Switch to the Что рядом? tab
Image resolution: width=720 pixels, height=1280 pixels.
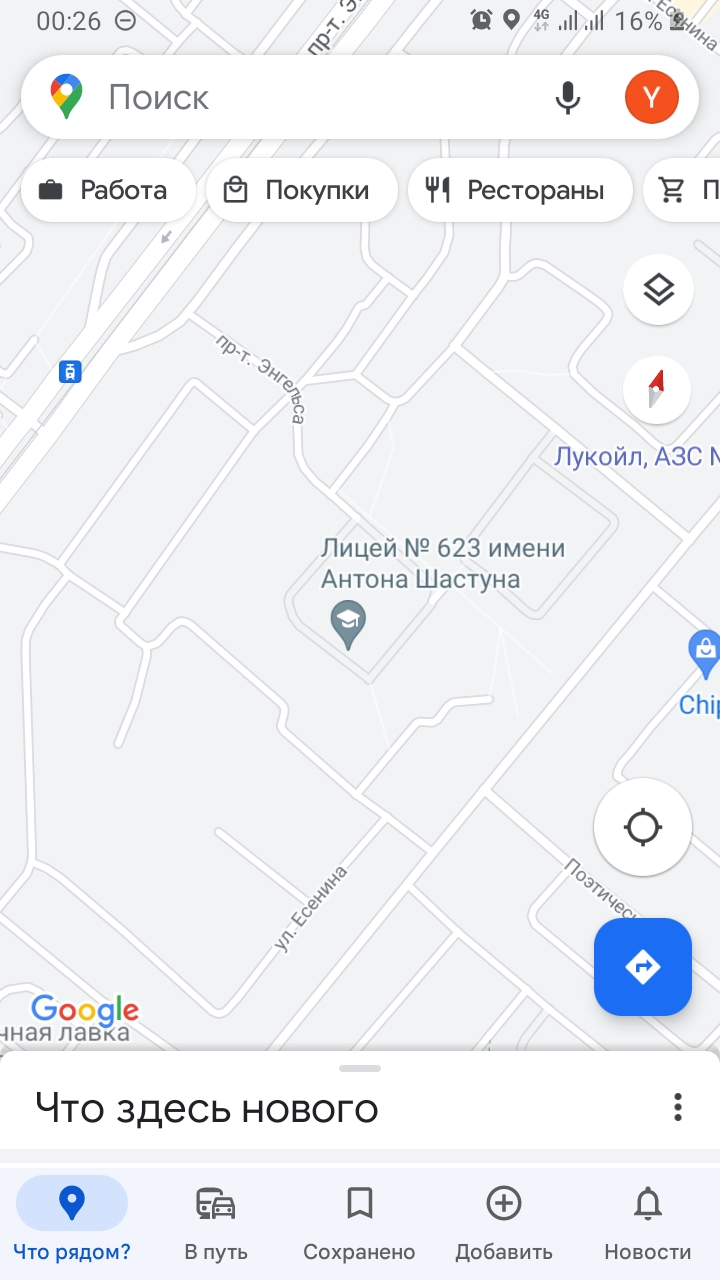tap(72, 1222)
